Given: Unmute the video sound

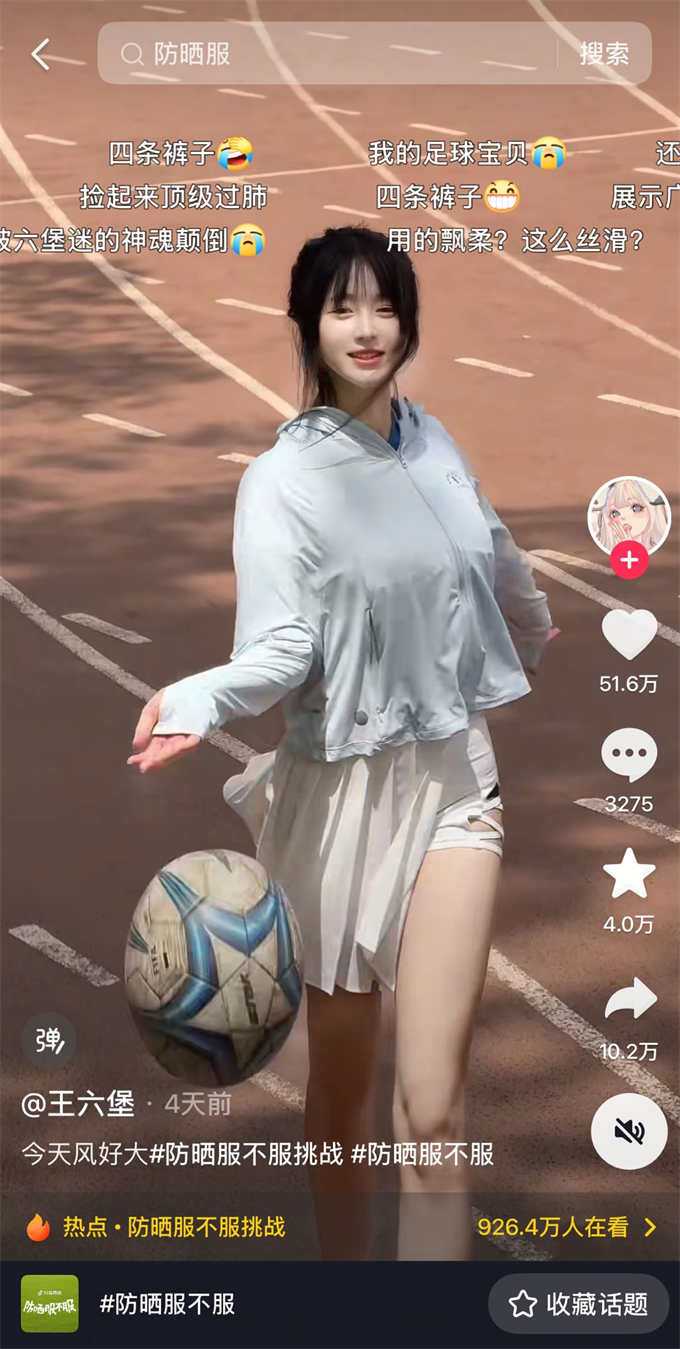Looking at the screenshot, I should [629, 1131].
